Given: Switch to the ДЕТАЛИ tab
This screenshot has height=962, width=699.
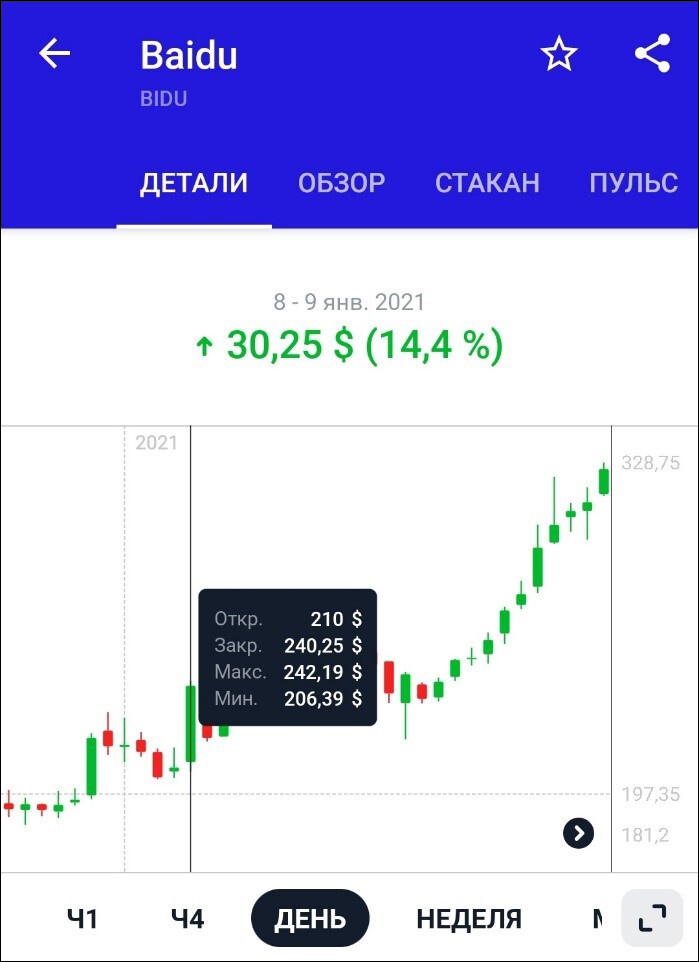Looking at the screenshot, I should (x=194, y=183).
